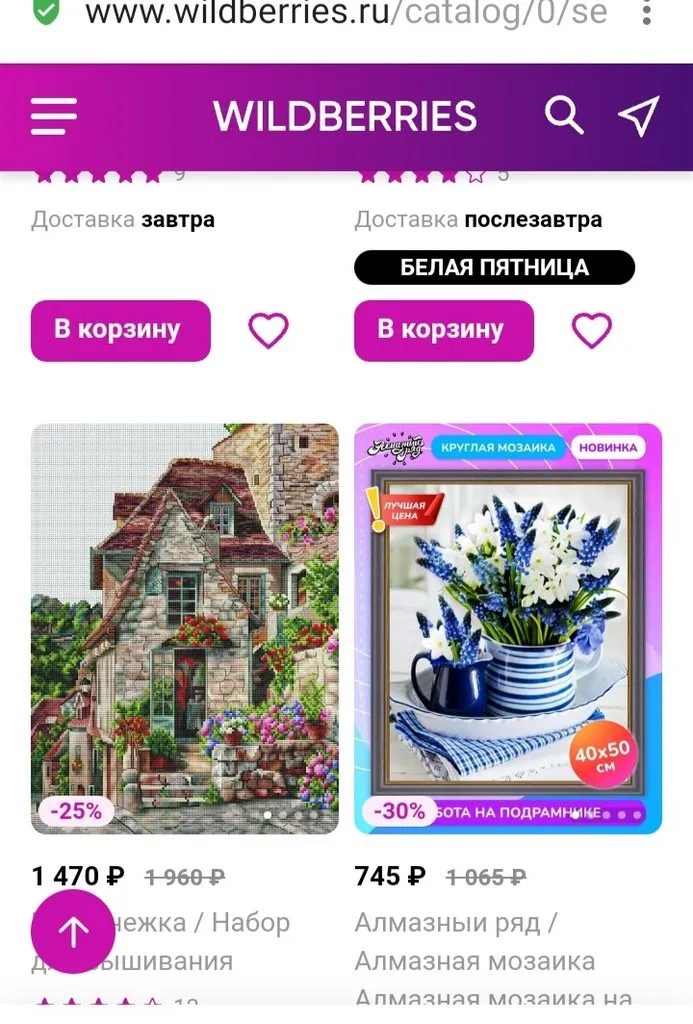Open the hamburger menu
Image resolution: width=693 pixels, height=1024 pixels.
coord(54,117)
